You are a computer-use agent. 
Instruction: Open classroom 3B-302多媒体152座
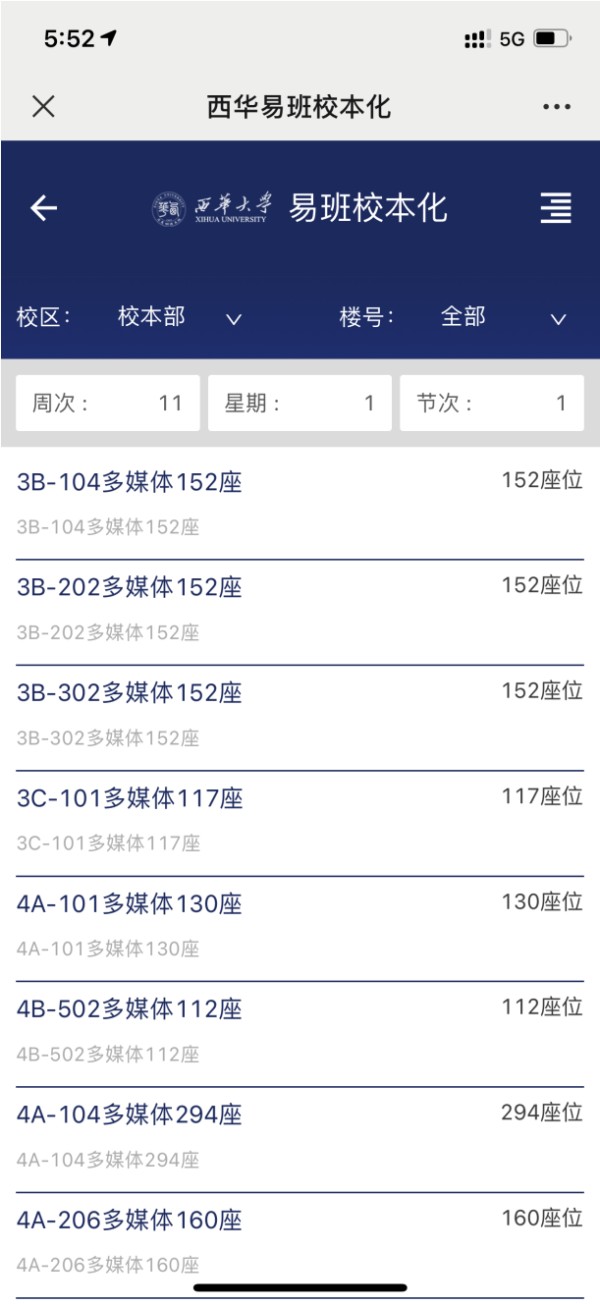tap(300, 718)
